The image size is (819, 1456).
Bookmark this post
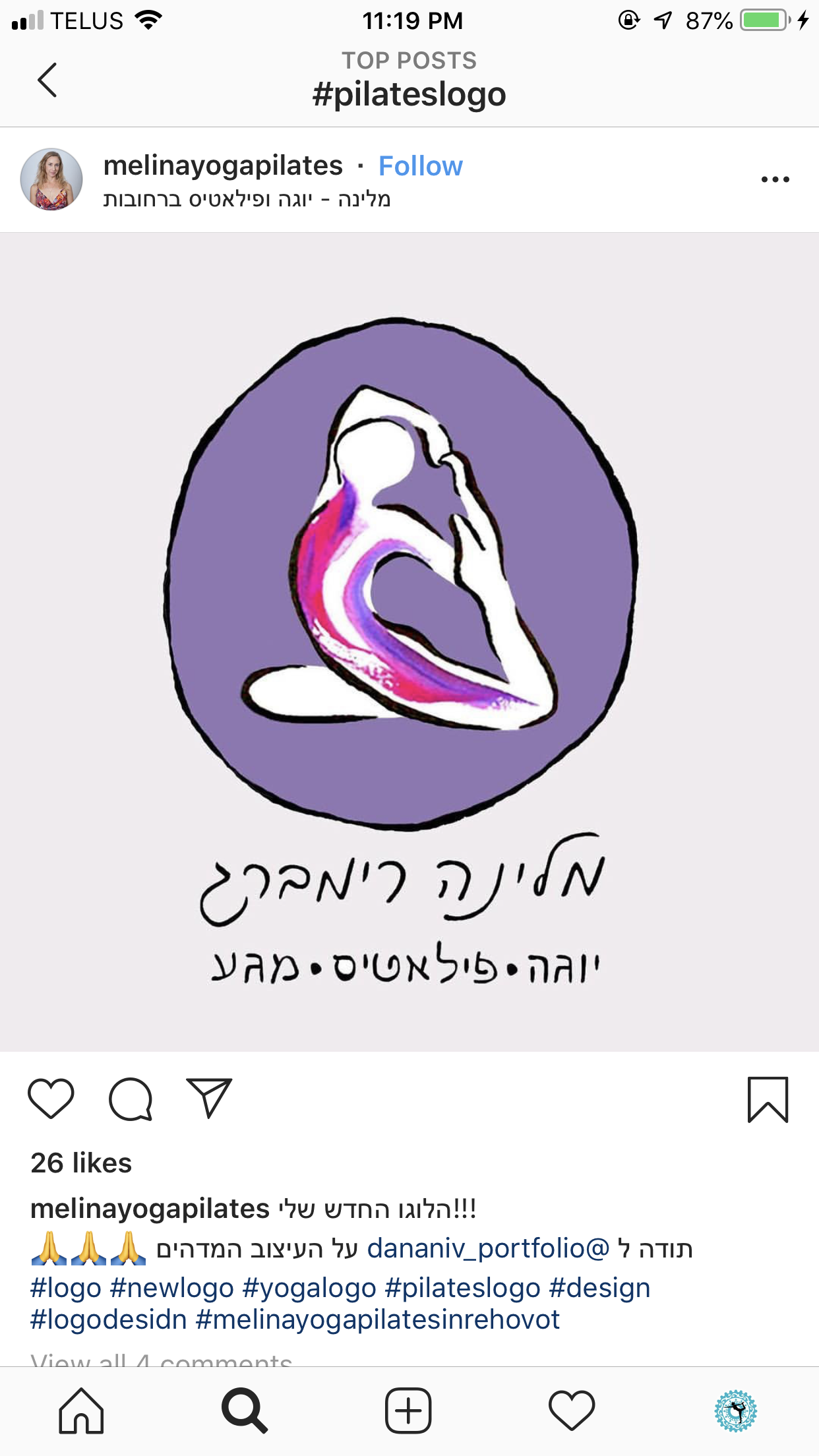click(768, 1099)
